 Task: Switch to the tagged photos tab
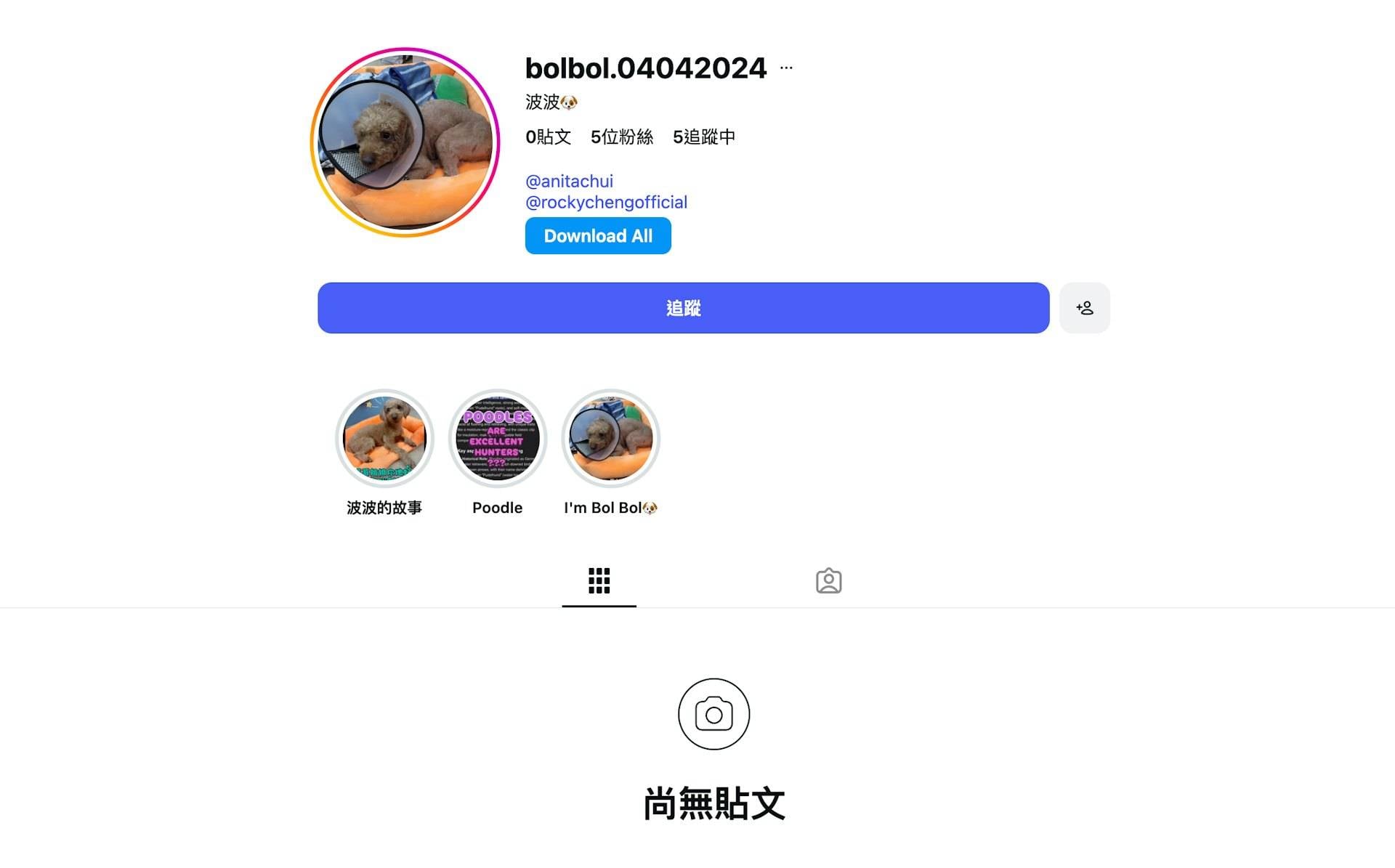tap(828, 581)
